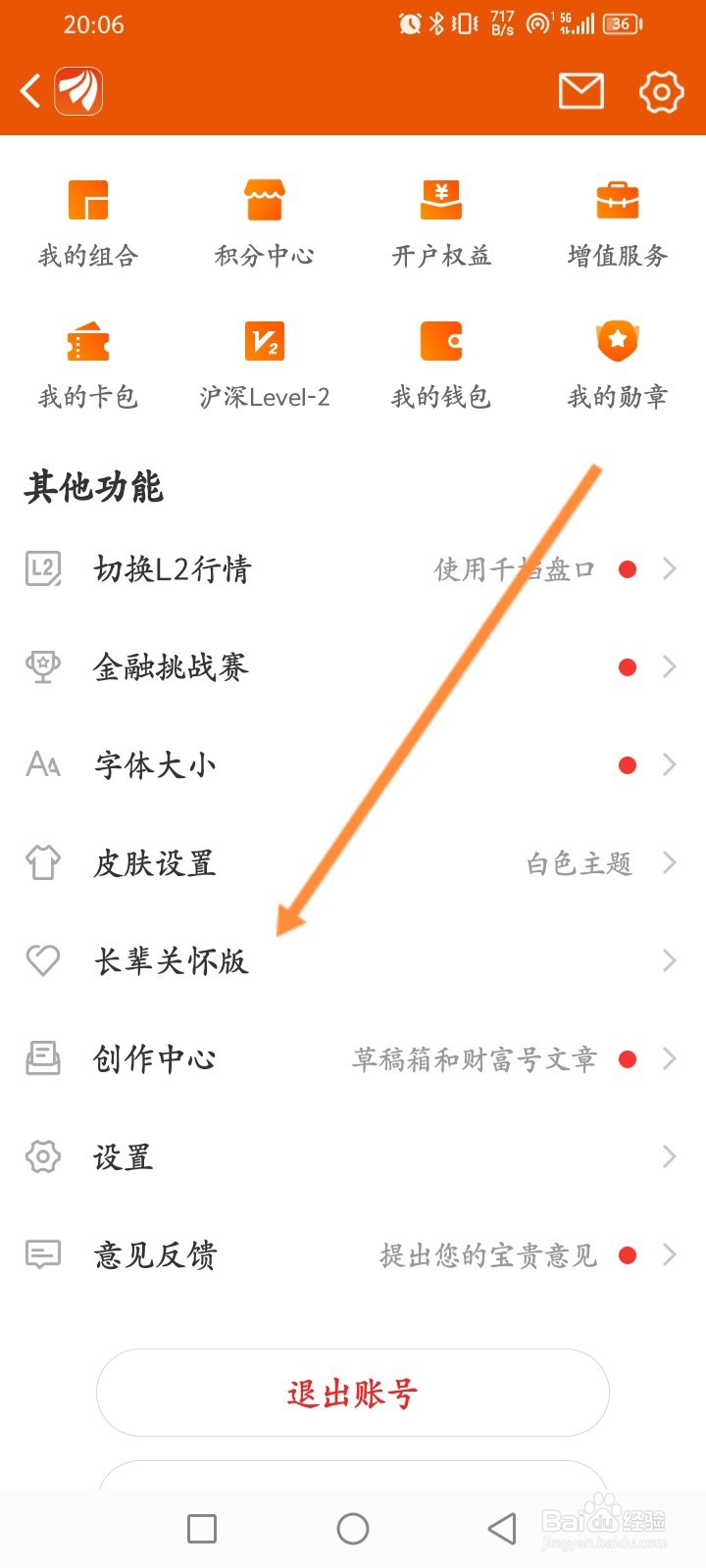
Task: Tap the circle home navigation button
Action: pyautogui.click(x=353, y=1528)
